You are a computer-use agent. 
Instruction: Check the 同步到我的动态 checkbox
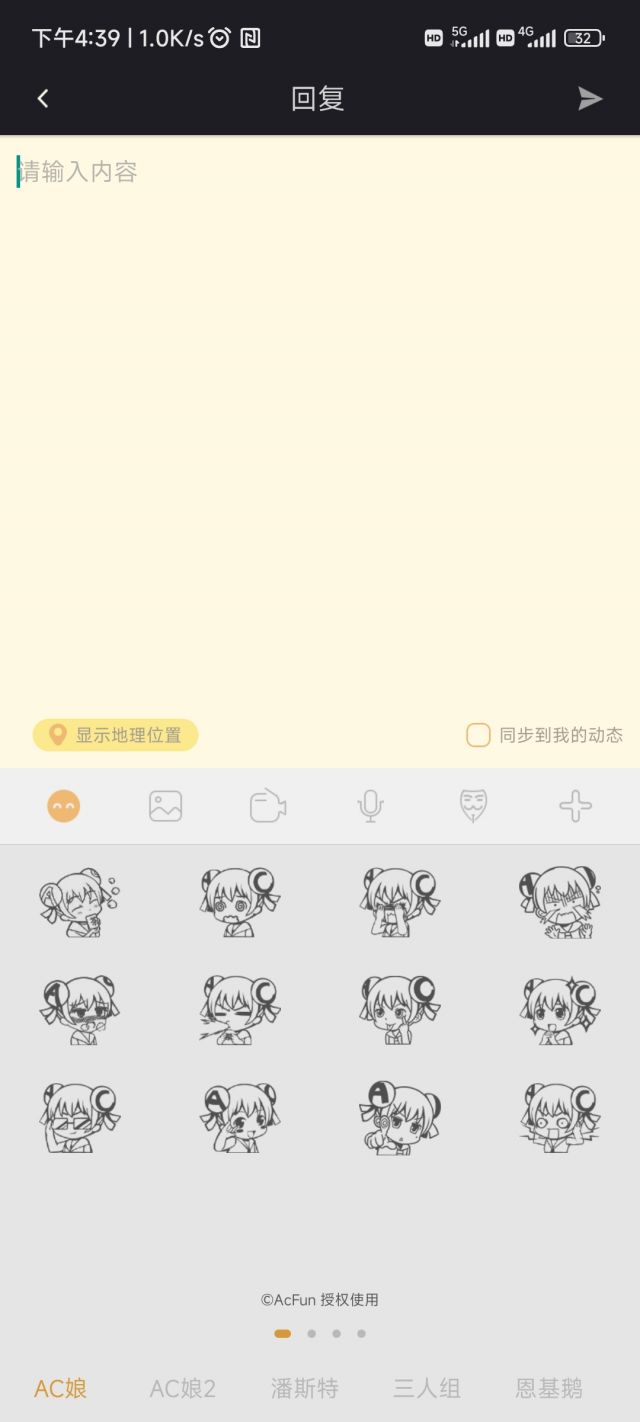point(478,735)
